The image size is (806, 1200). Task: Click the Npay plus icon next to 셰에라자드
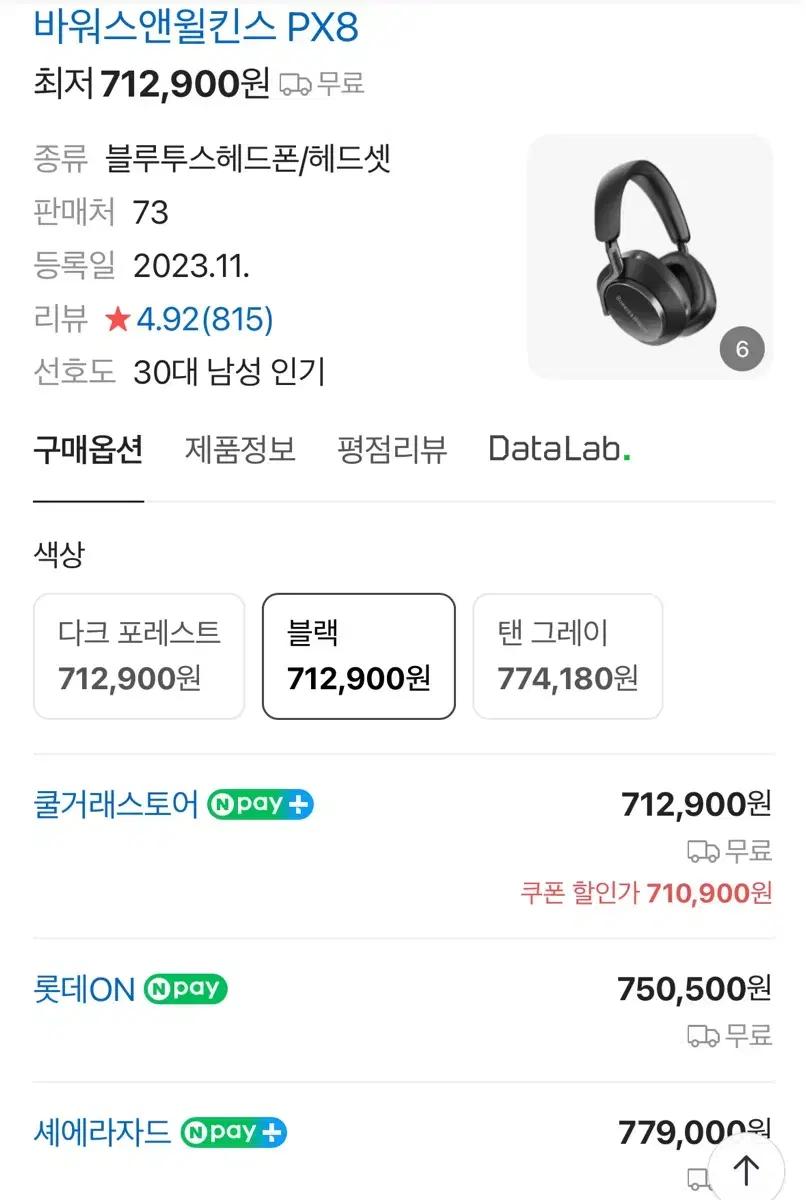pyautogui.click(x=232, y=1132)
